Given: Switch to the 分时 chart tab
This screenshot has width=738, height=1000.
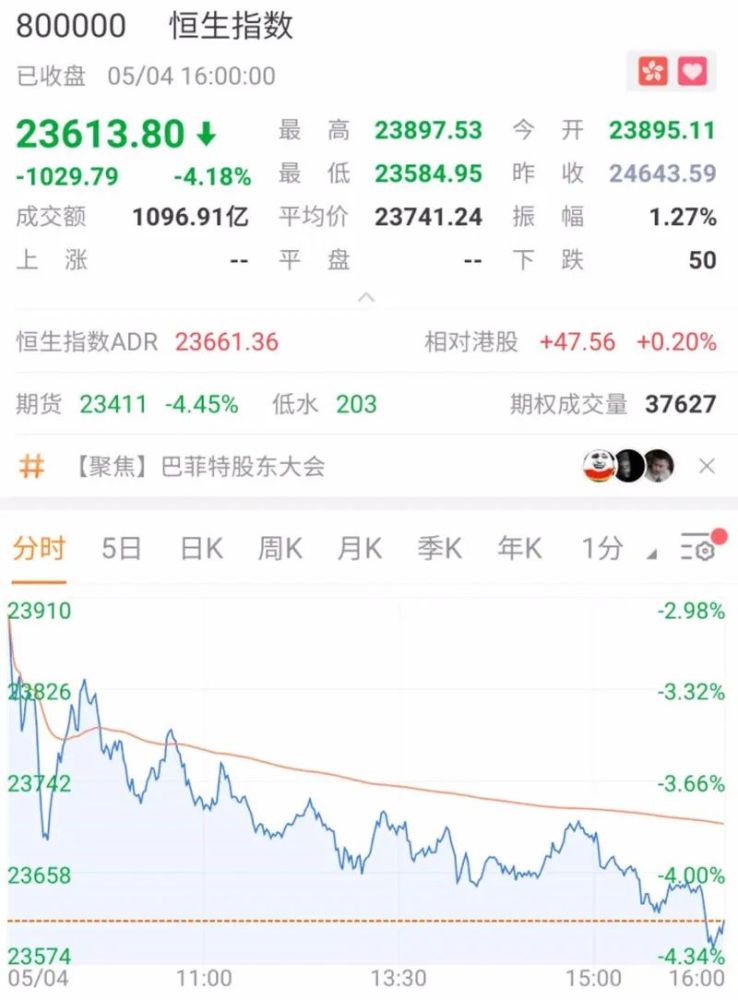Looking at the screenshot, I should (39, 548).
